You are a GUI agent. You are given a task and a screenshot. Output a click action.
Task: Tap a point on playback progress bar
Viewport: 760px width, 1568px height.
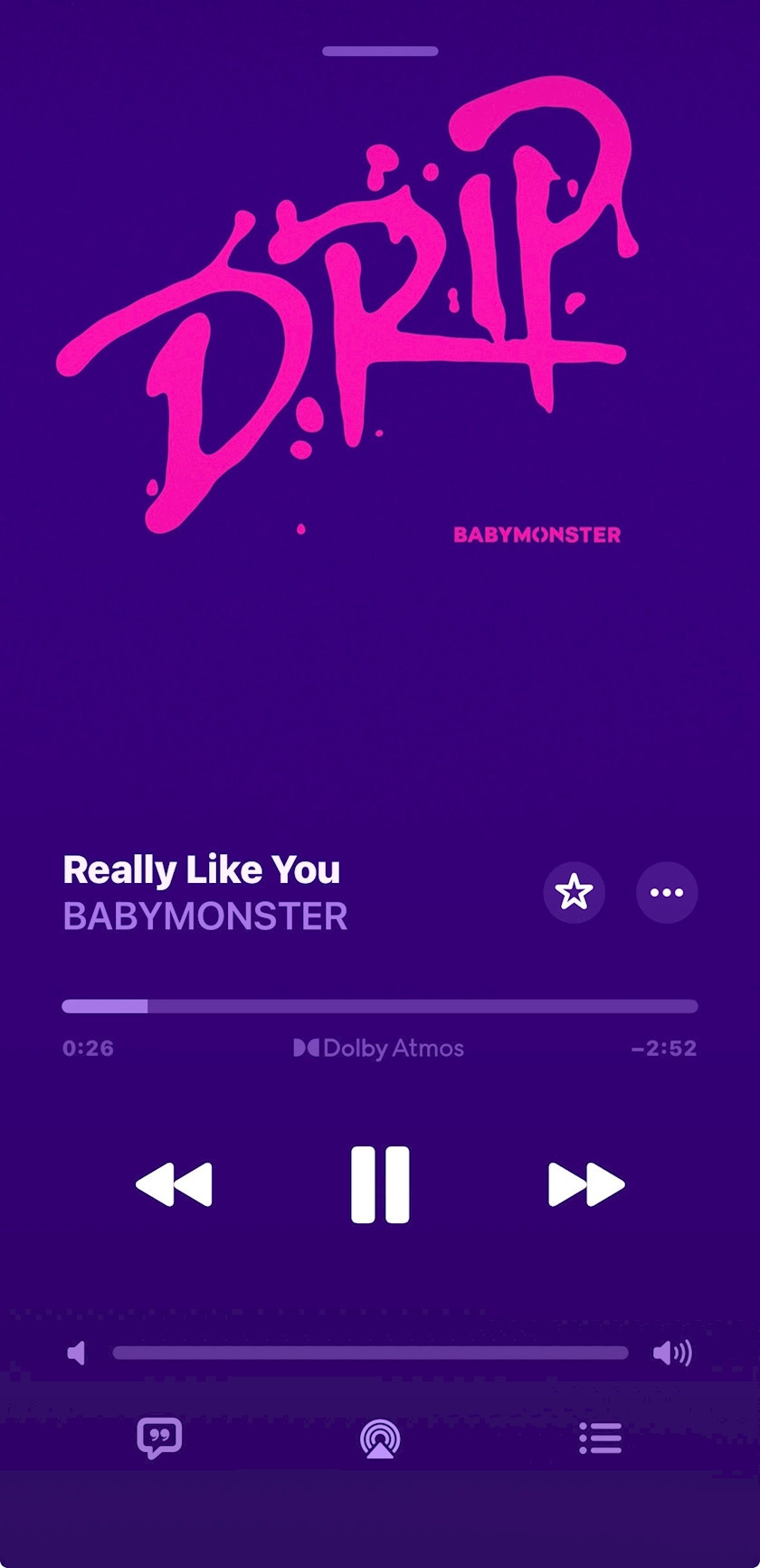(380, 1006)
